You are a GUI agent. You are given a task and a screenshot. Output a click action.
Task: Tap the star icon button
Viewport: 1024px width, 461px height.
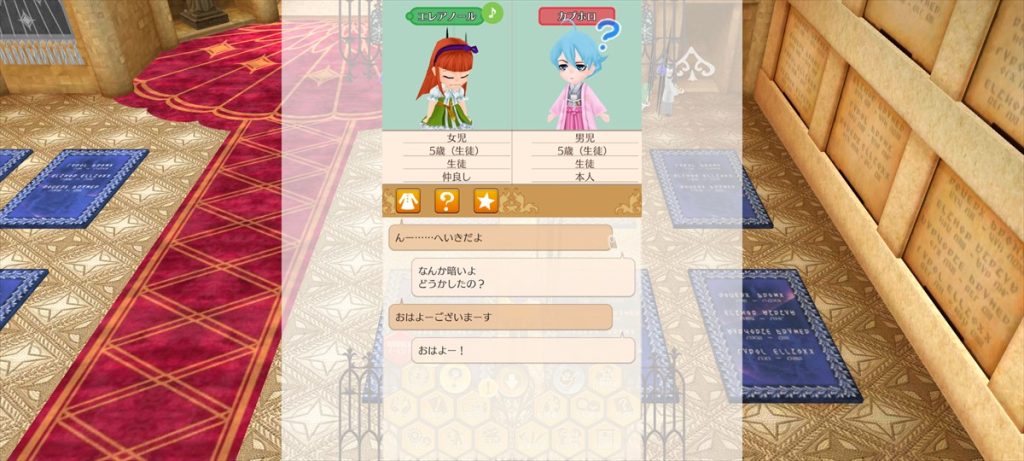pos(485,201)
